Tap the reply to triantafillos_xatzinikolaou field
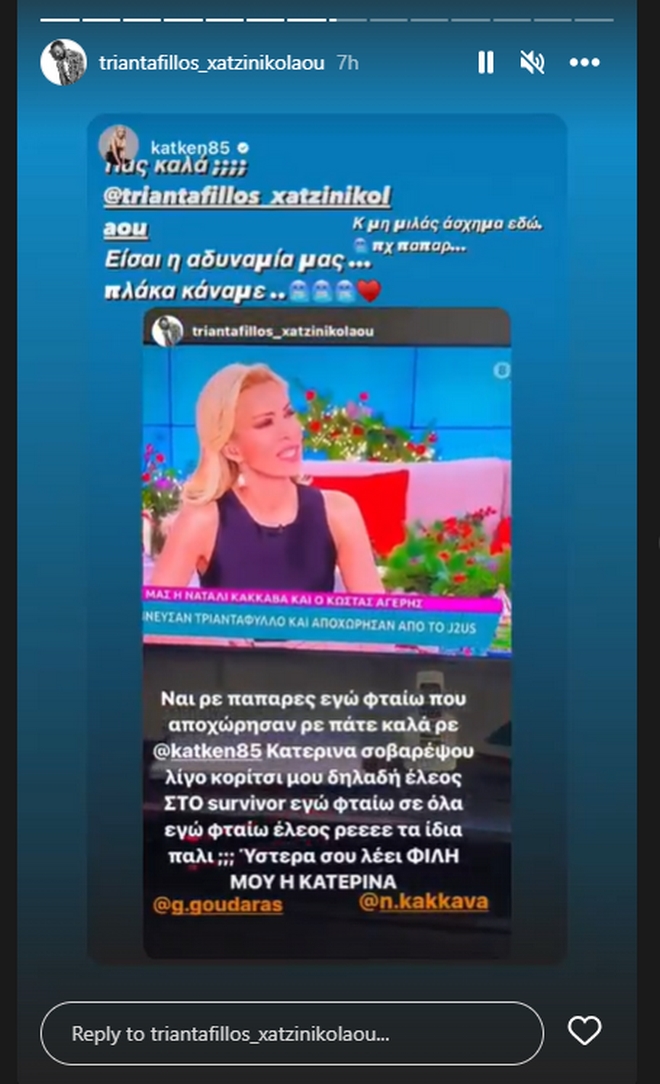 coord(292,1034)
